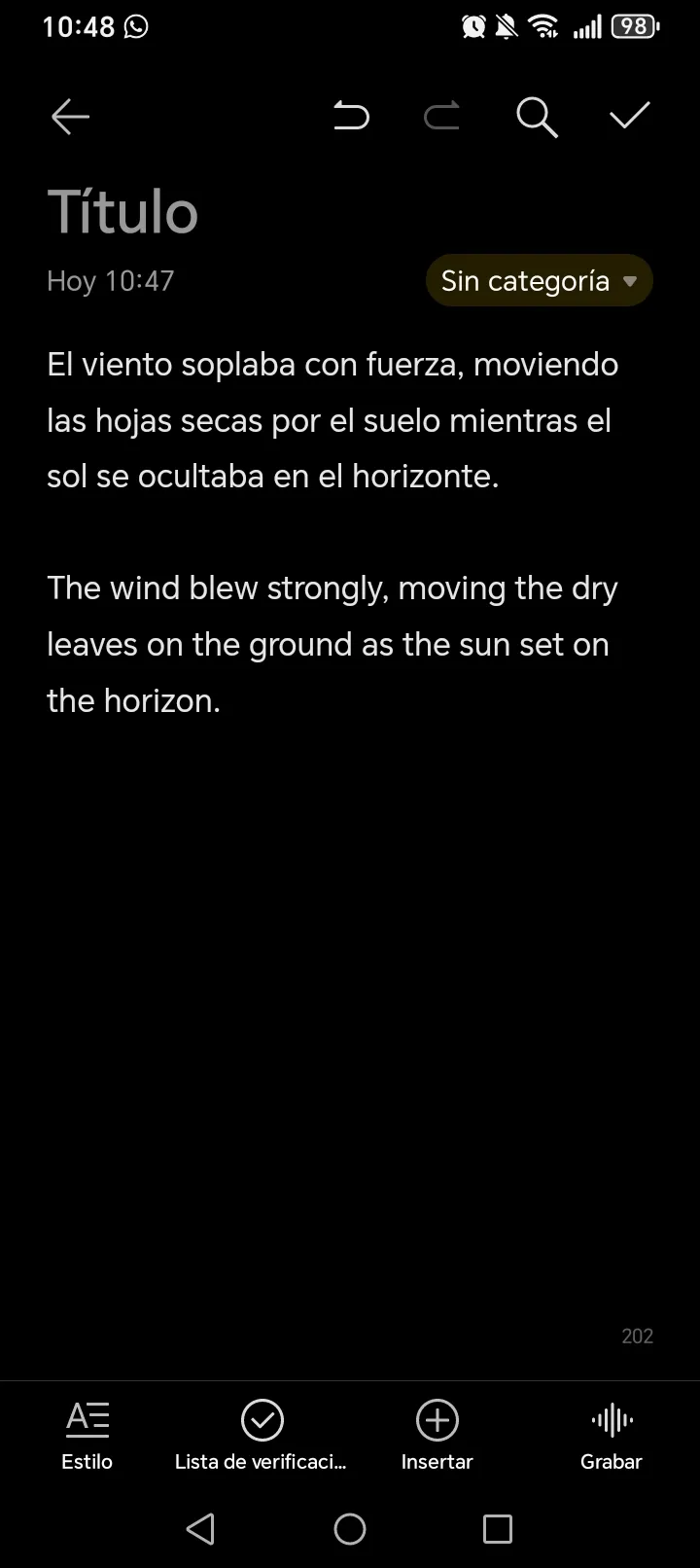The width and height of the screenshot is (700, 1568).
Task: Undo the last edit
Action: pyautogui.click(x=351, y=117)
